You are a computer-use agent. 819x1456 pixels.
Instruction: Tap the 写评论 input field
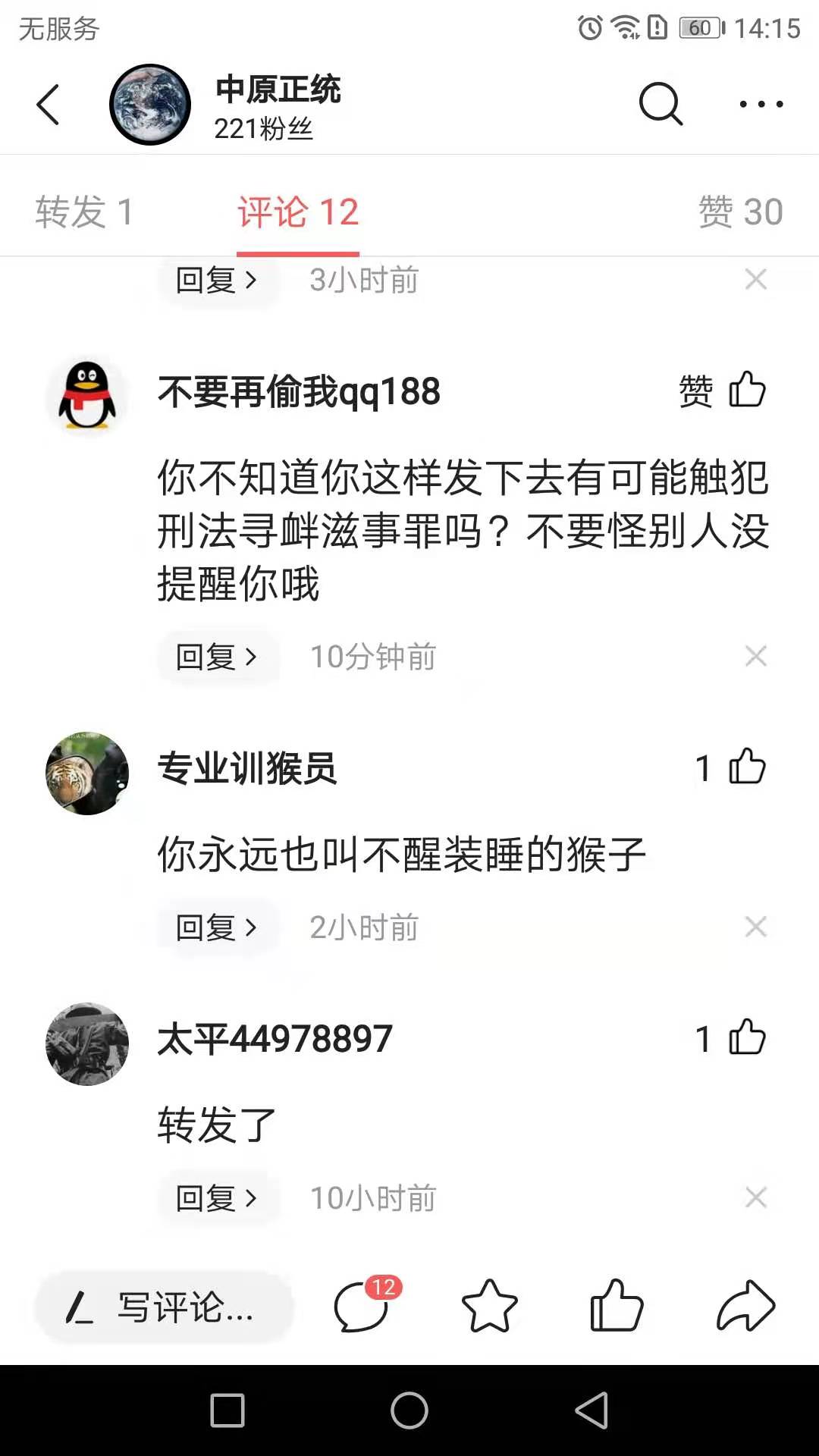point(164,1307)
